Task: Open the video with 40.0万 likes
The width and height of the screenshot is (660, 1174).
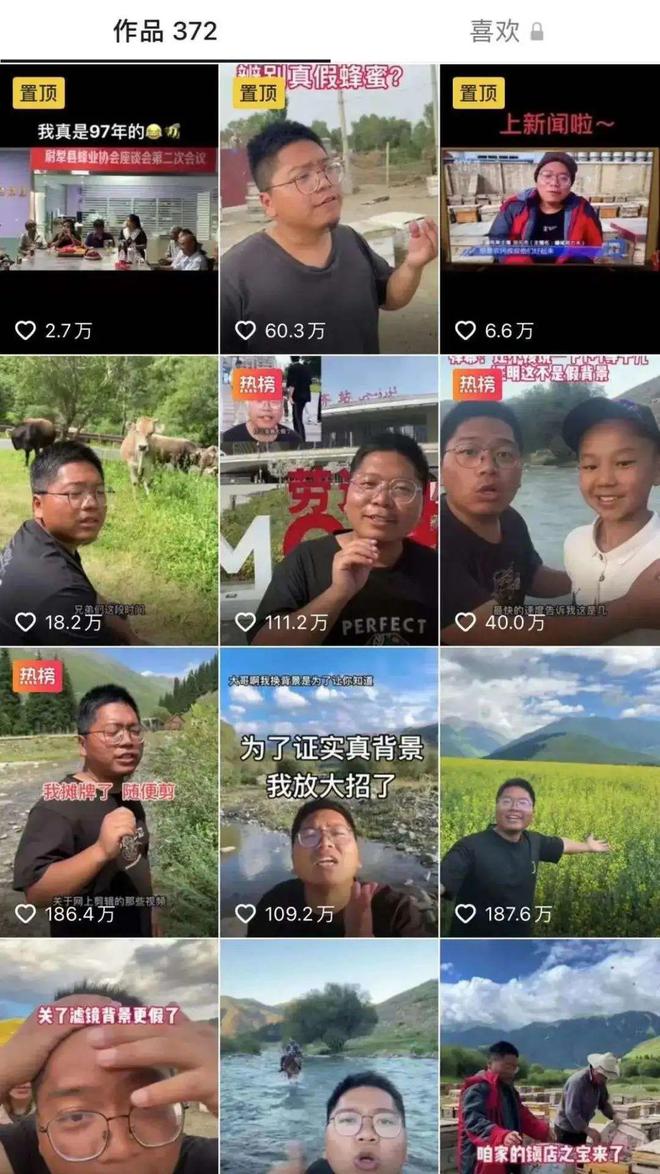Action: [550, 500]
